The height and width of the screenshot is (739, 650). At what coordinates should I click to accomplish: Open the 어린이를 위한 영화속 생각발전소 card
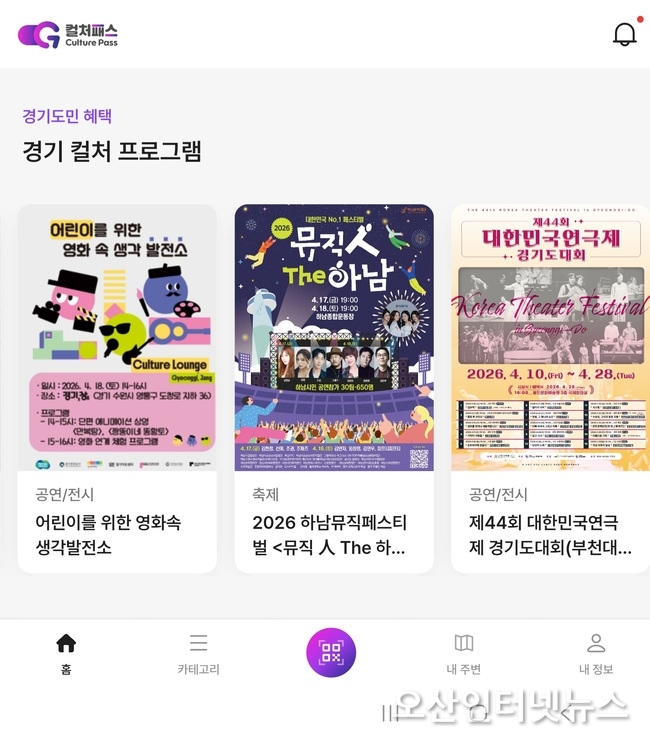click(x=117, y=388)
